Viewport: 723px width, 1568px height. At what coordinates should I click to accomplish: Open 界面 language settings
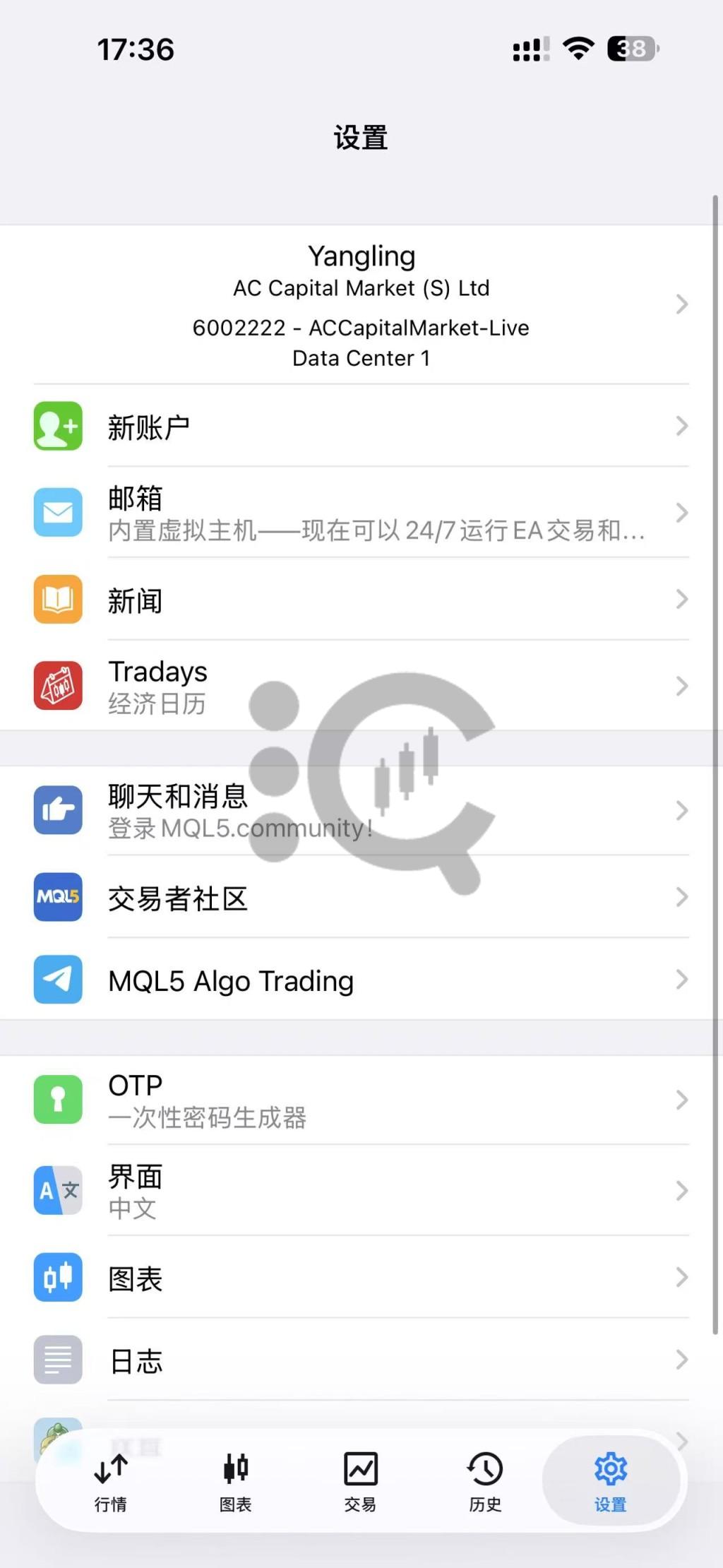[x=361, y=1191]
